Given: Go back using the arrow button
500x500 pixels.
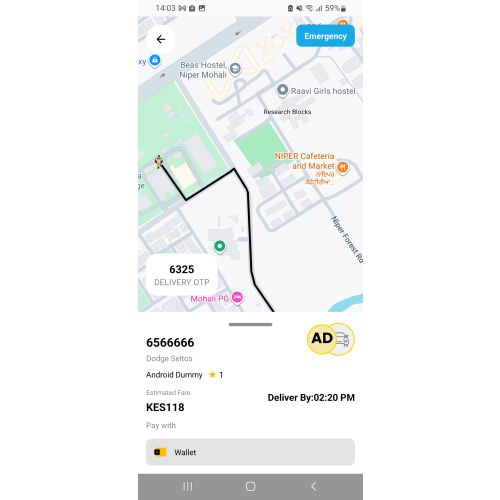Looking at the screenshot, I should 161,39.
